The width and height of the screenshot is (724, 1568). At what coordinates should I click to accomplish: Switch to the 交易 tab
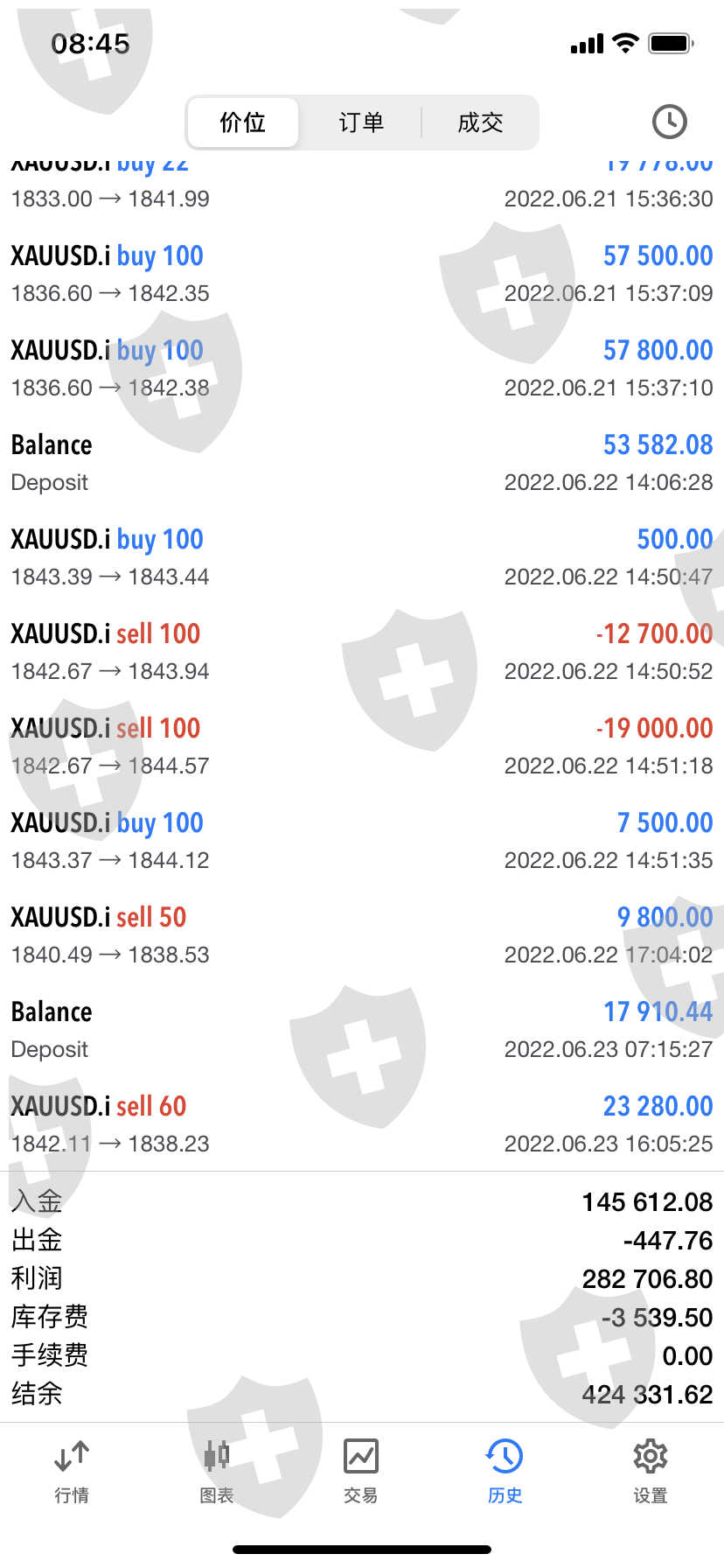click(x=361, y=1472)
